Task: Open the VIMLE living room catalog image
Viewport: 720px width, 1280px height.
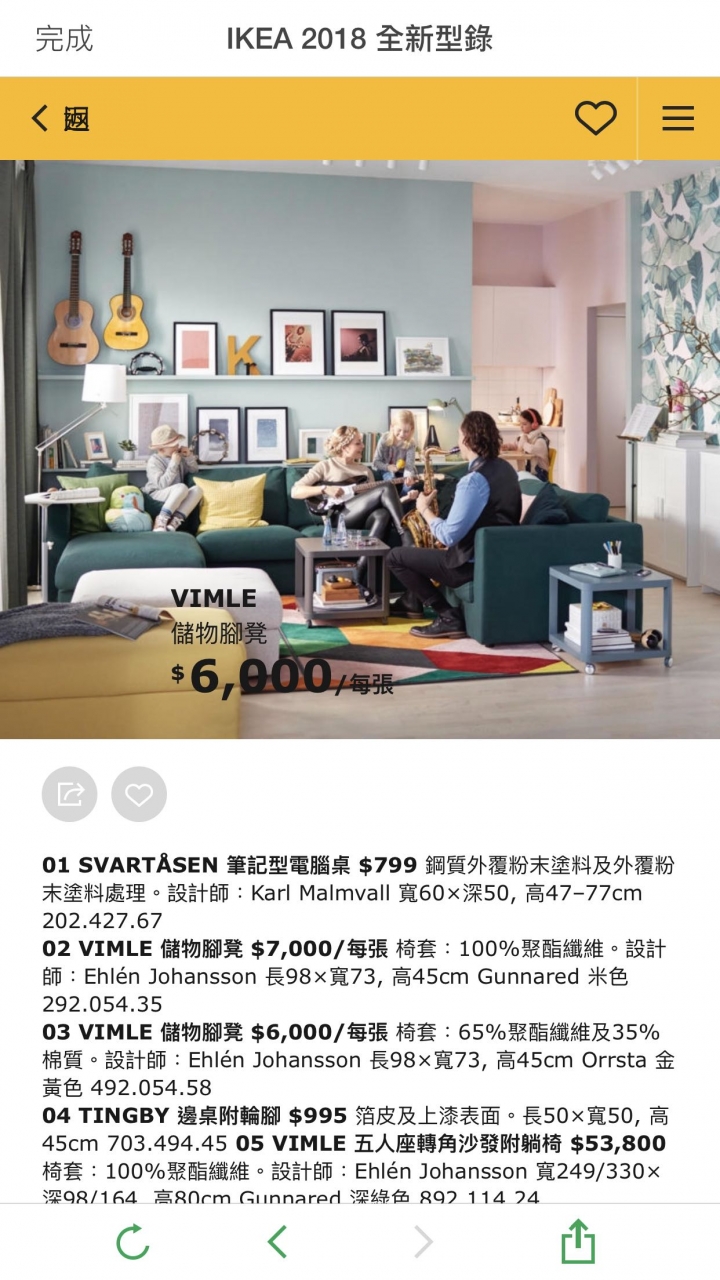Action: 360,450
